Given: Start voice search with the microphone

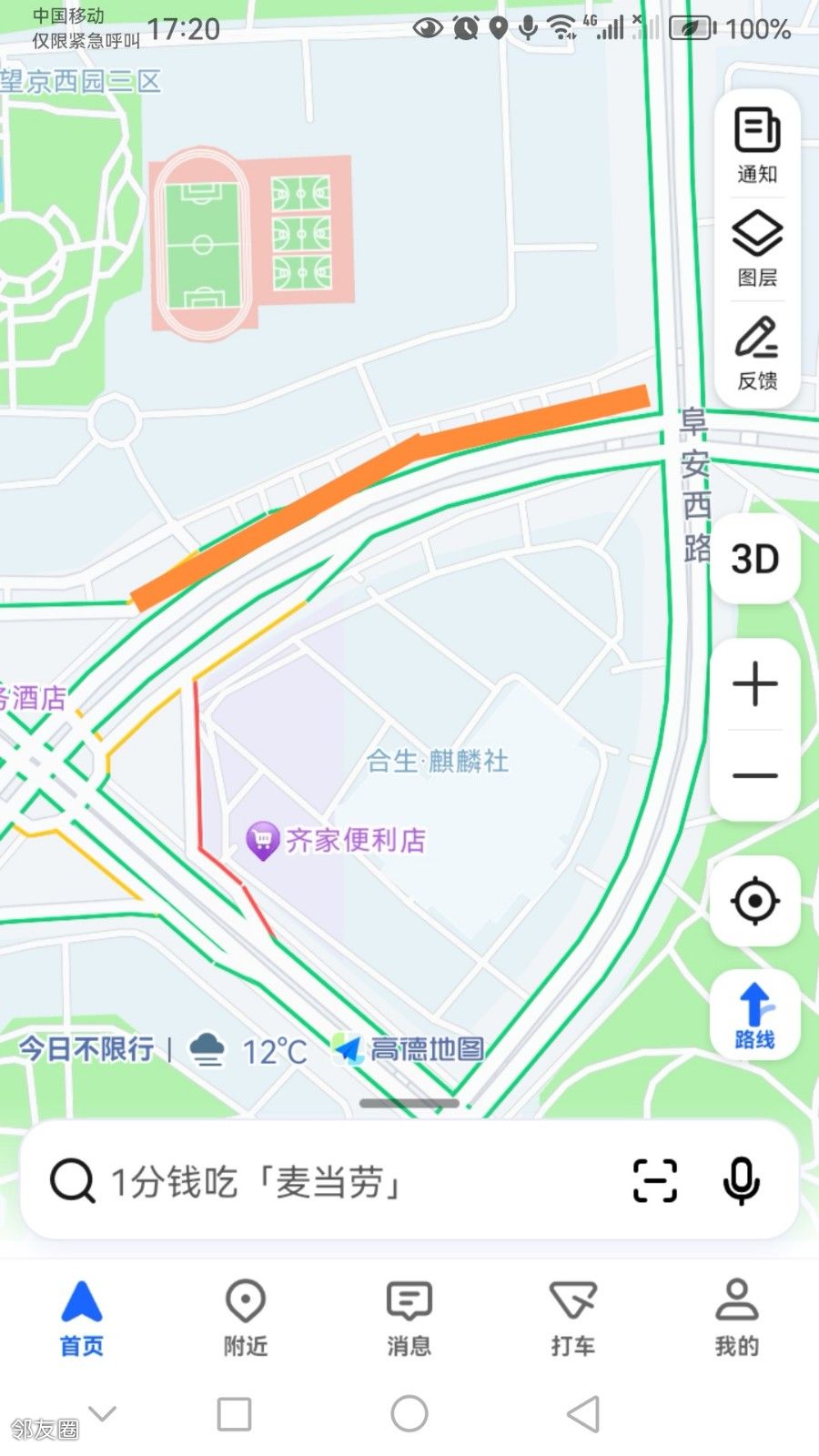Looking at the screenshot, I should (x=742, y=1181).
